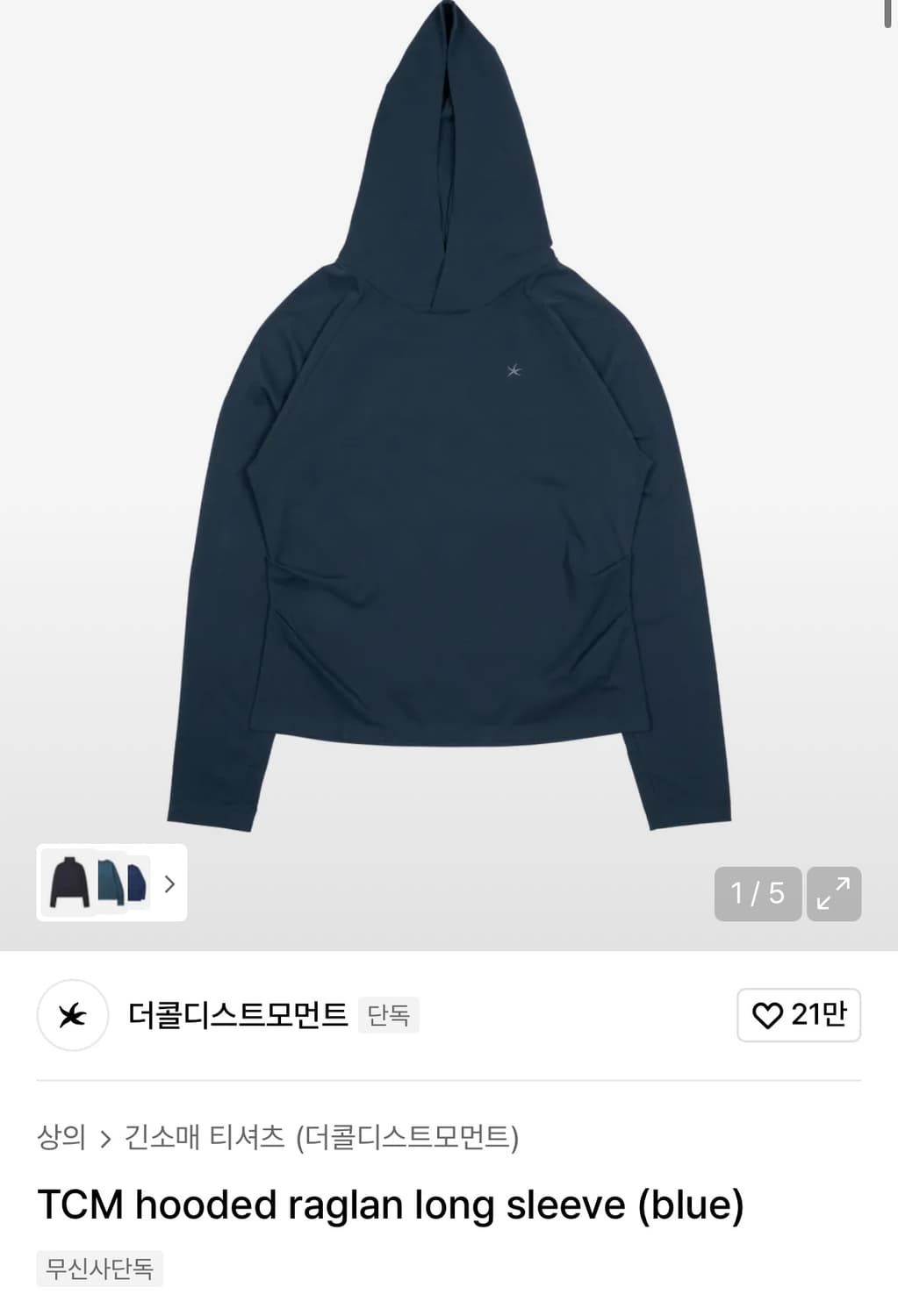898x1316 pixels.
Task: Click the 1/5 image counter badge
Action: [x=757, y=893]
